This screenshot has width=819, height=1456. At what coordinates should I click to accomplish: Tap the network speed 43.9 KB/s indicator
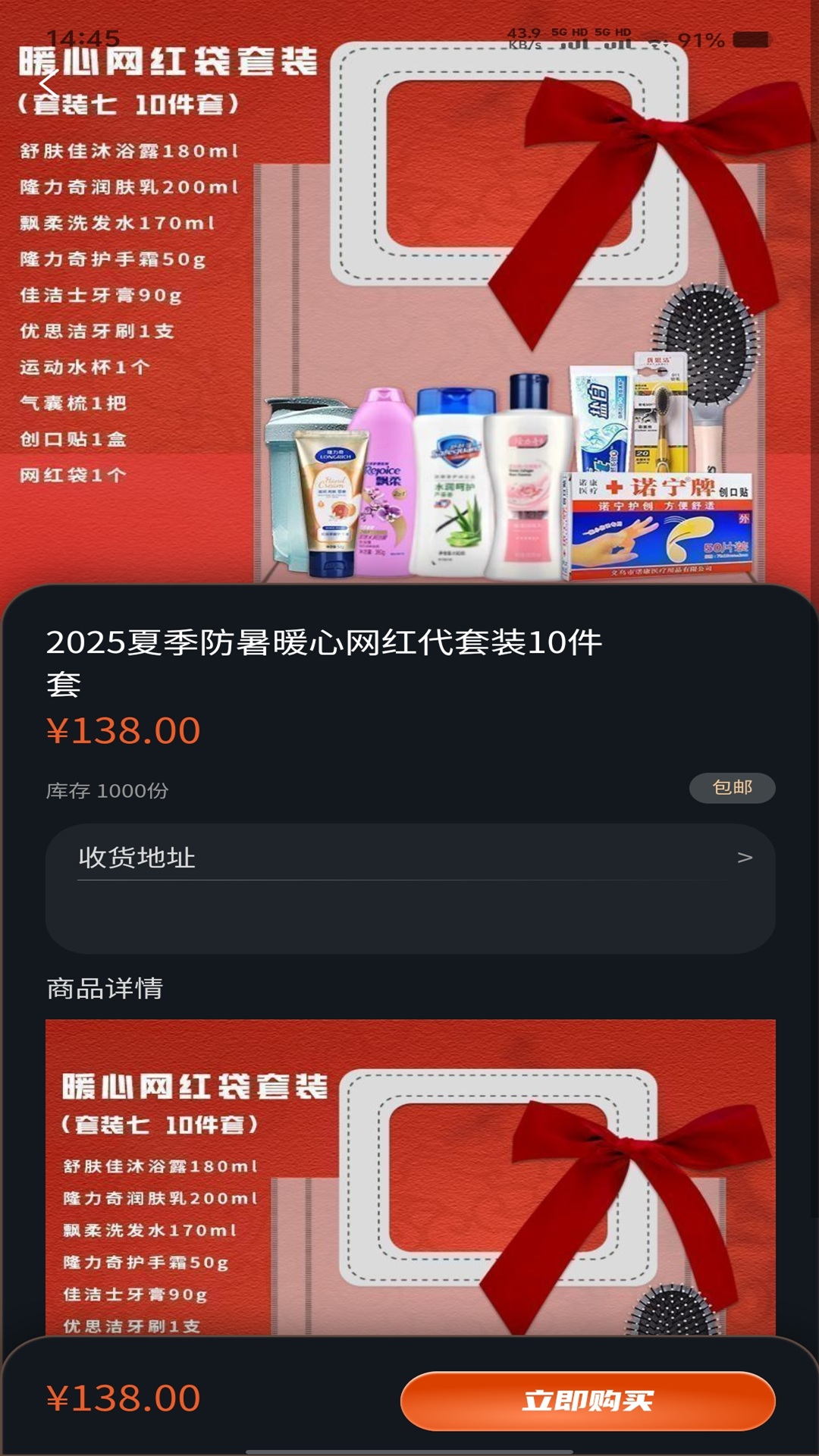tap(526, 36)
